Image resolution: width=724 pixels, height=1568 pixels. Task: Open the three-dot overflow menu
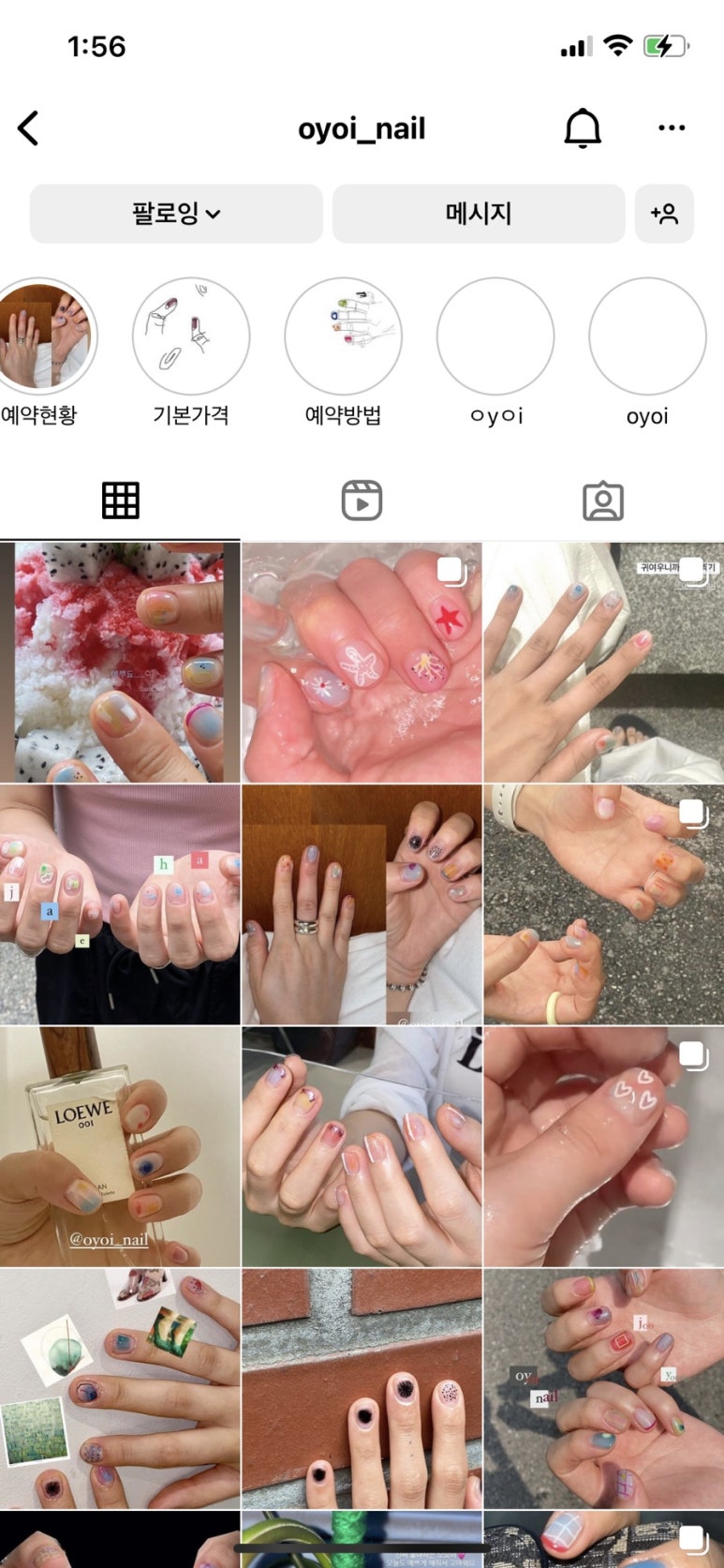[671, 128]
